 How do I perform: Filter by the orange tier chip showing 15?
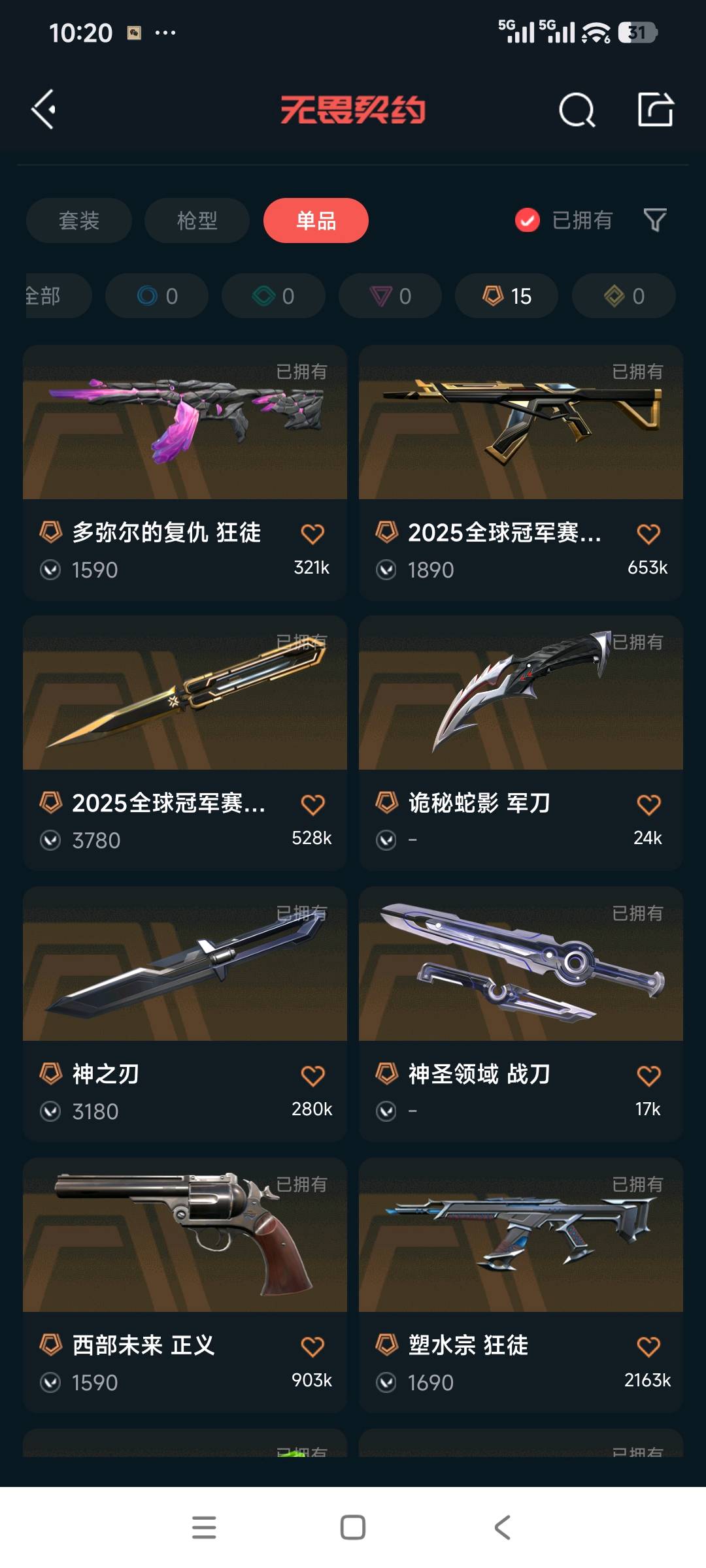click(507, 296)
